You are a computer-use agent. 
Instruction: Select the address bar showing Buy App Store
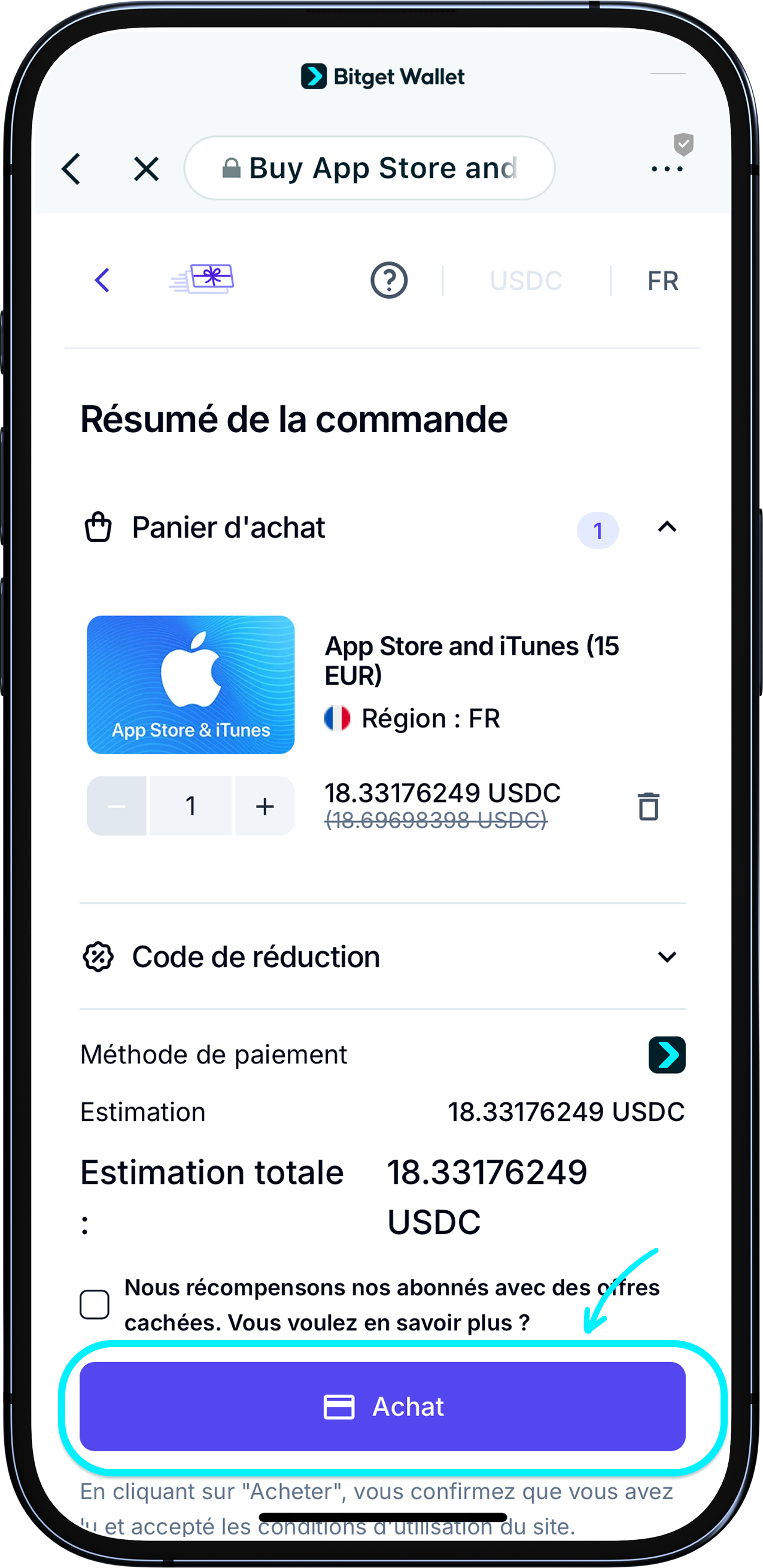point(370,168)
